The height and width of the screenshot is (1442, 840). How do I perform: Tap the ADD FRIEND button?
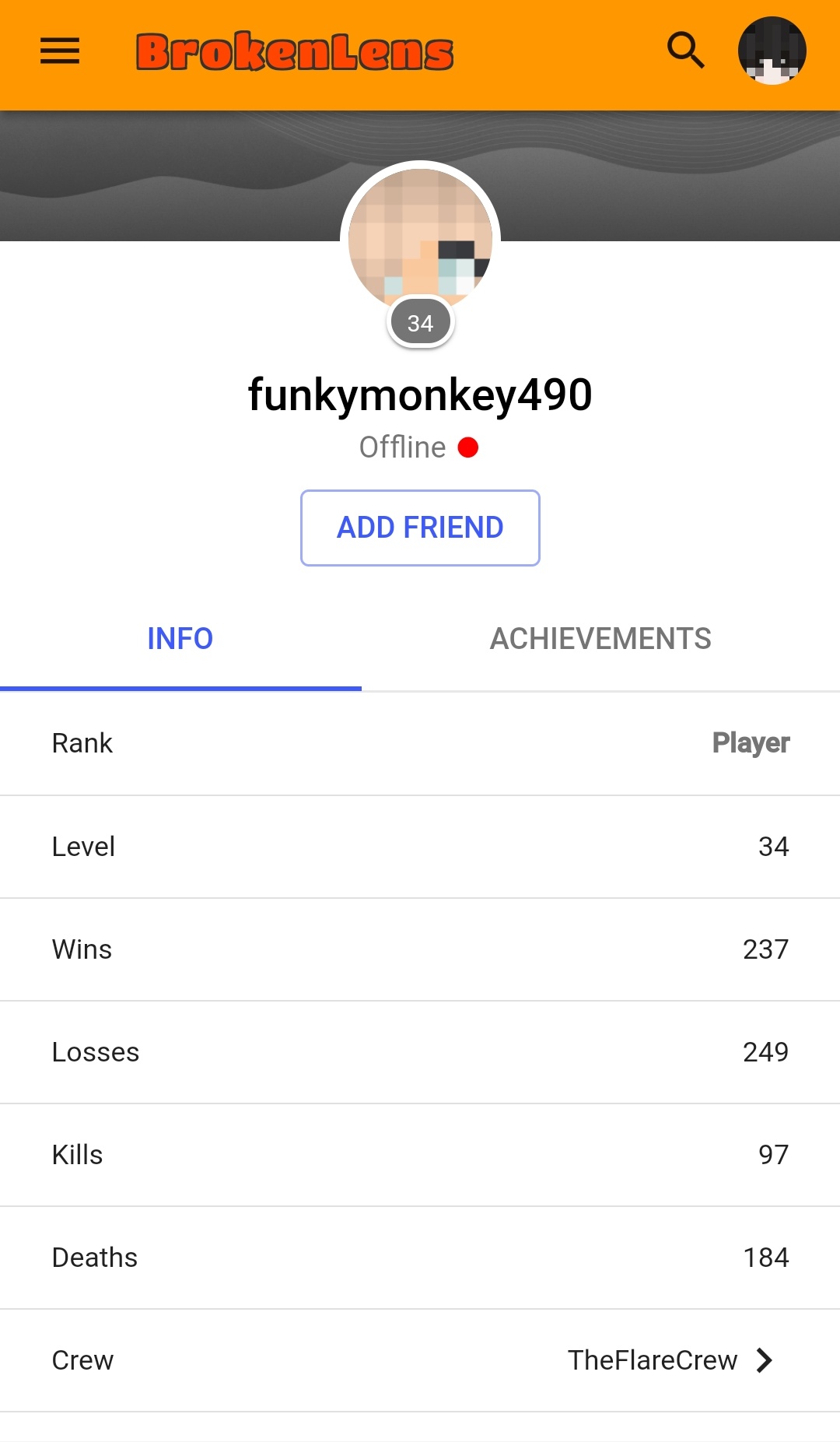[x=420, y=528]
